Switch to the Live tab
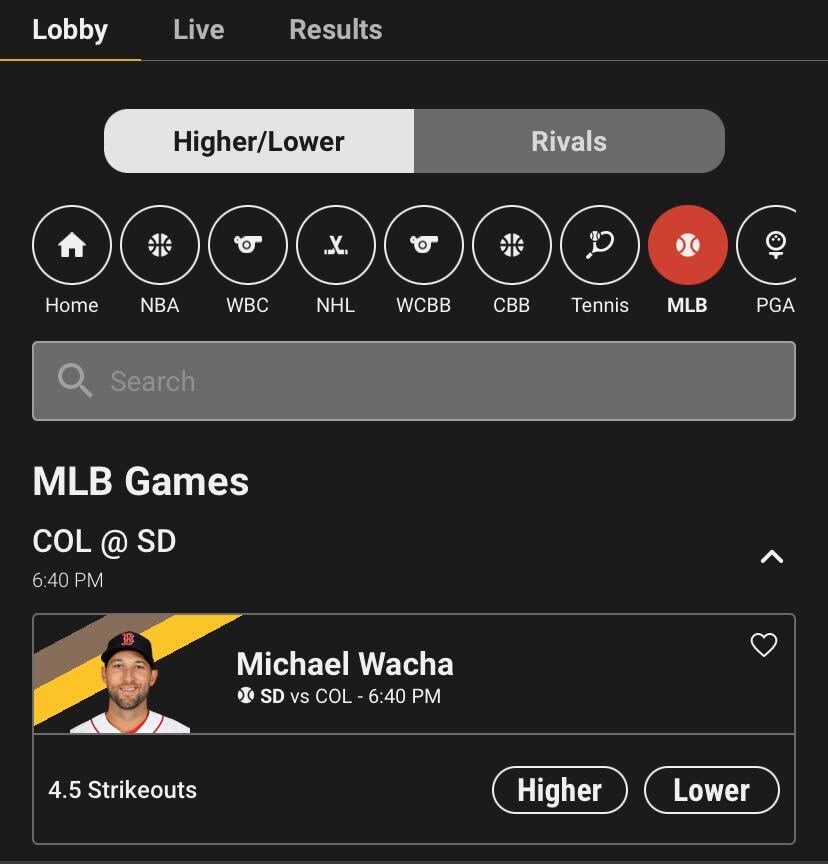This screenshot has height=864, width=828. coord(198,30)
